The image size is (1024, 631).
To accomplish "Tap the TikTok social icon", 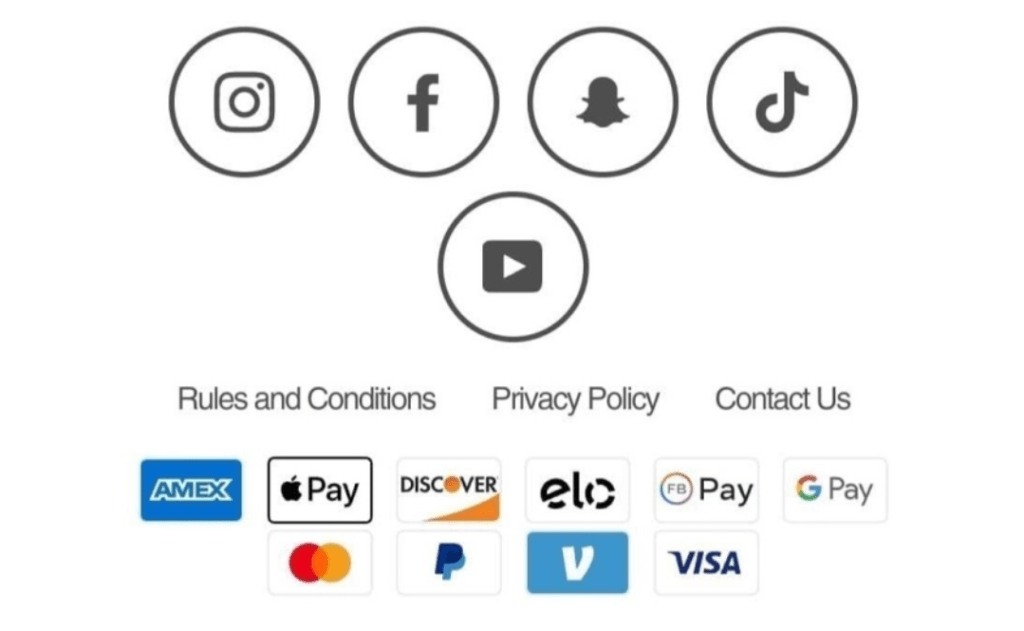I will 781,102.
